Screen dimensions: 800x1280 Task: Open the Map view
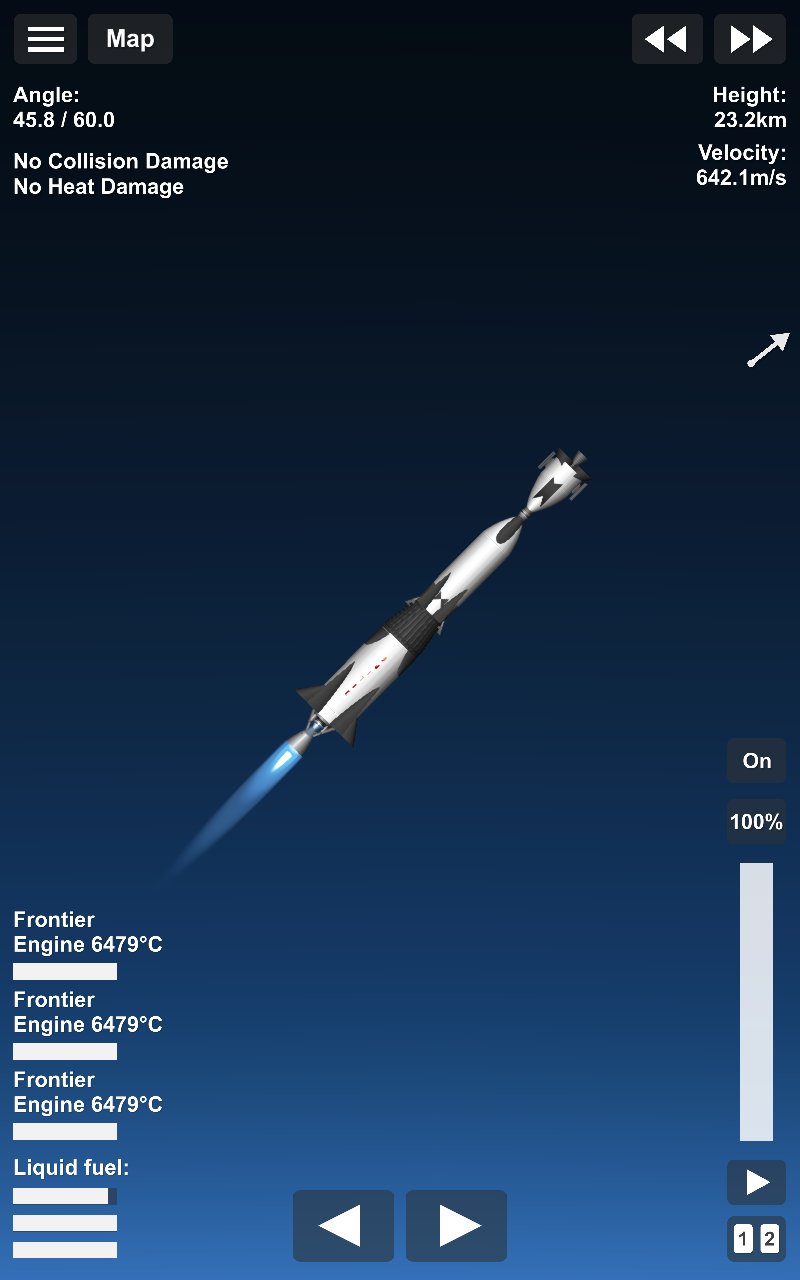pos(130,38)
